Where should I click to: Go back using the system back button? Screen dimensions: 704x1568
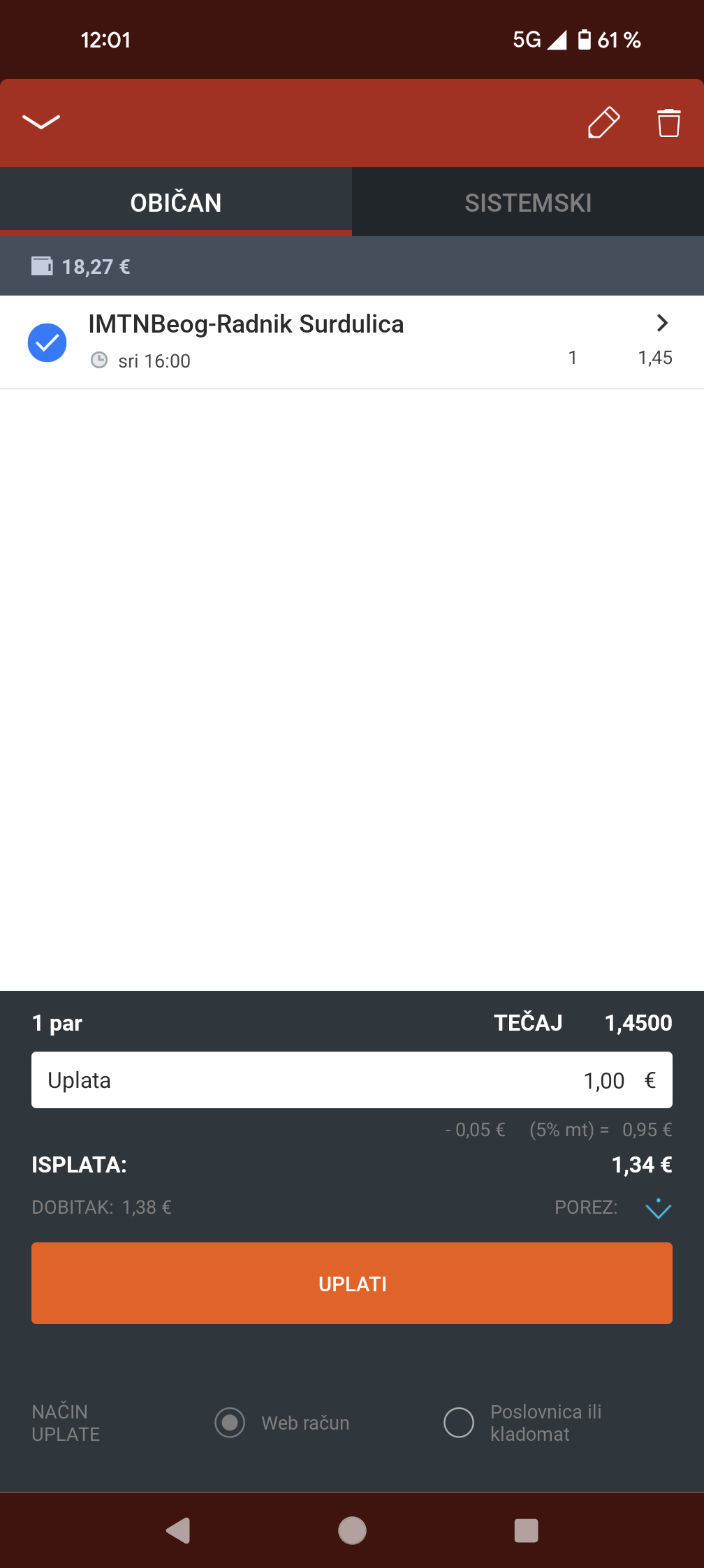(178, 1530)
